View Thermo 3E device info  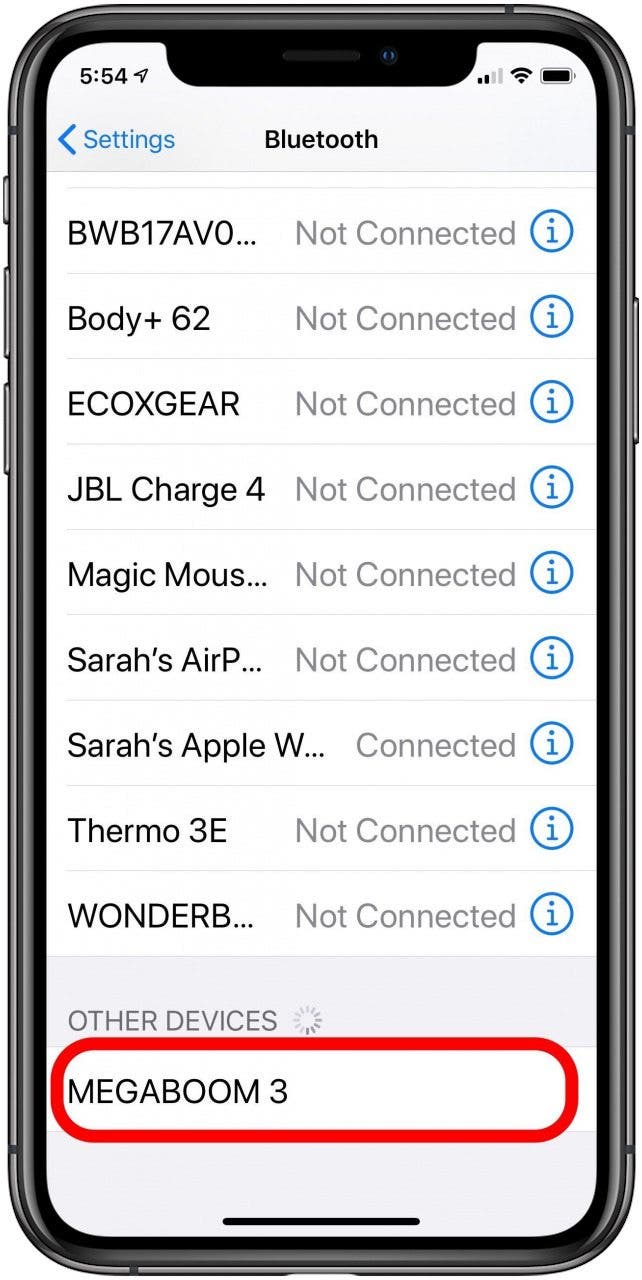pyautogui.click(x=551, y=831)
